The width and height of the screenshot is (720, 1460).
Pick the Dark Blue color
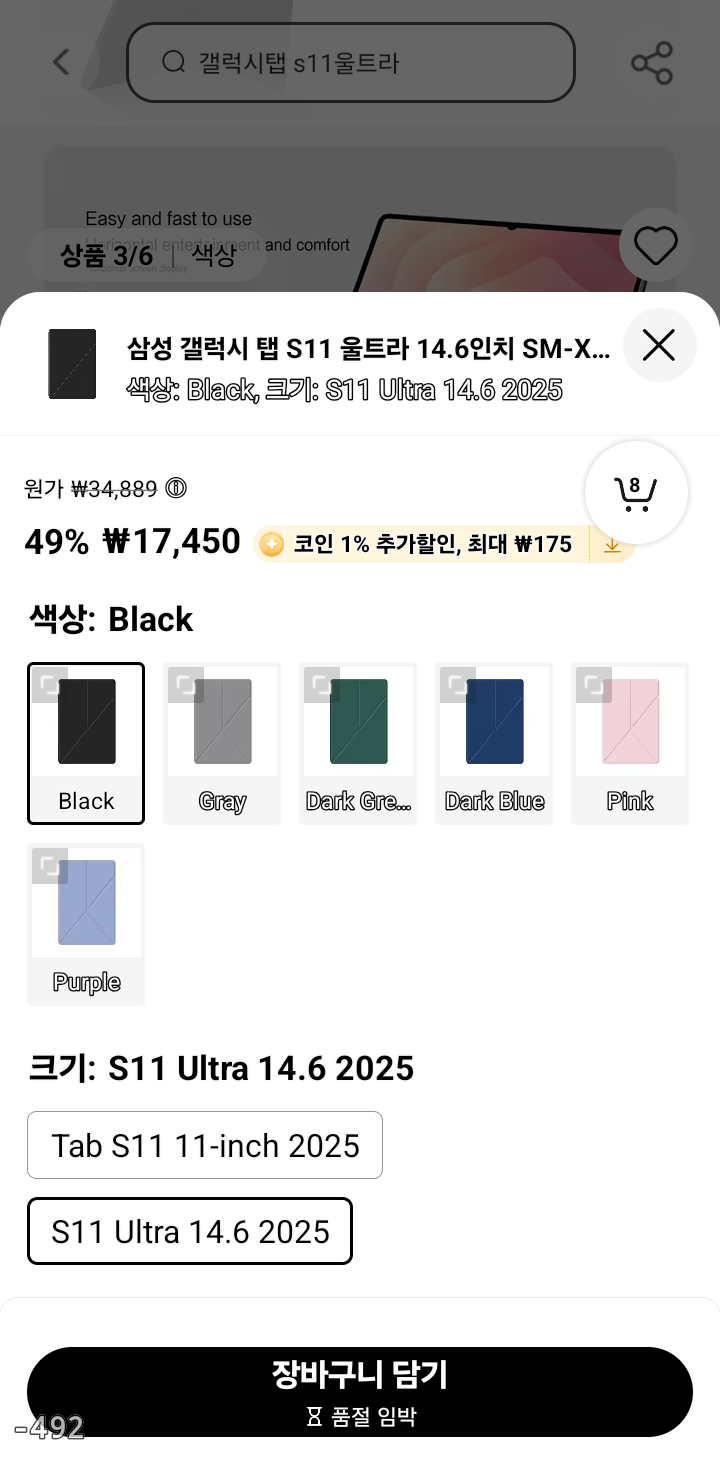(494, 743)
